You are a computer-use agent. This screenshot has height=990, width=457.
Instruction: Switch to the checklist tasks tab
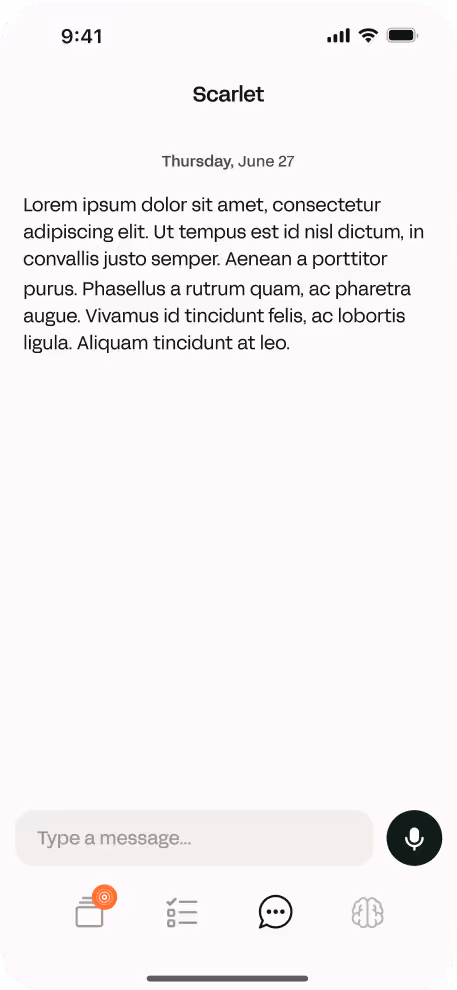pyautogui.click(x=182, y=913)
